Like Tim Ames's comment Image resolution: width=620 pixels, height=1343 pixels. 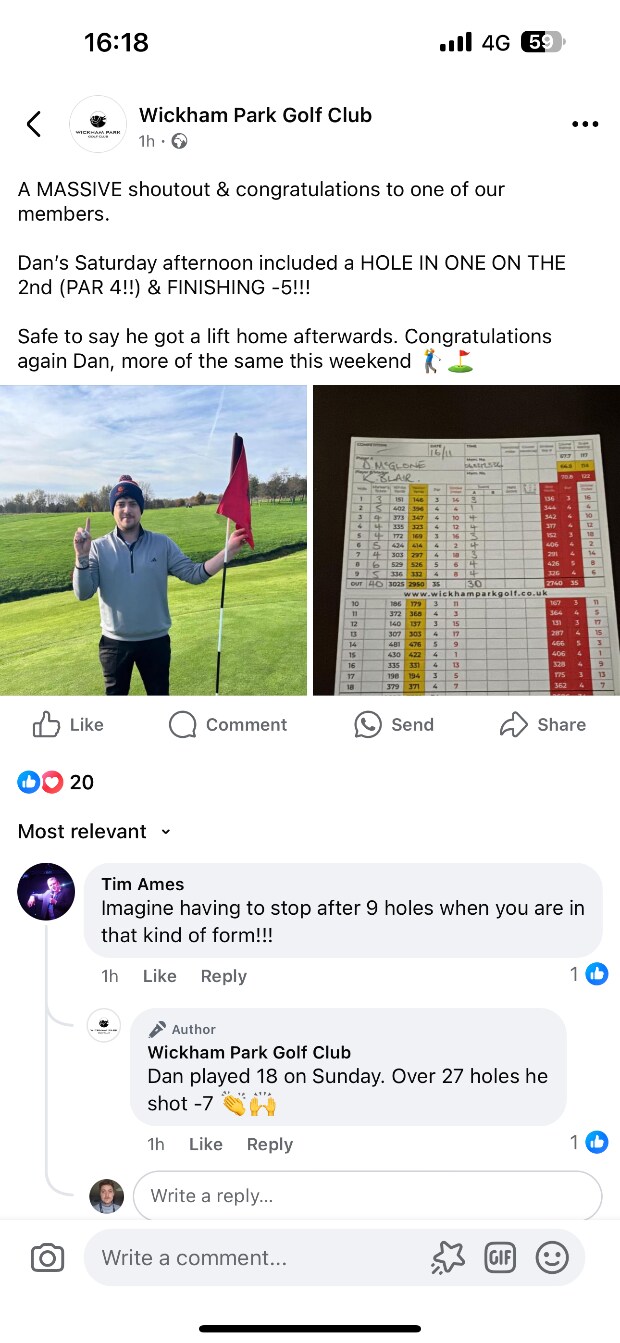coord(159,976)
